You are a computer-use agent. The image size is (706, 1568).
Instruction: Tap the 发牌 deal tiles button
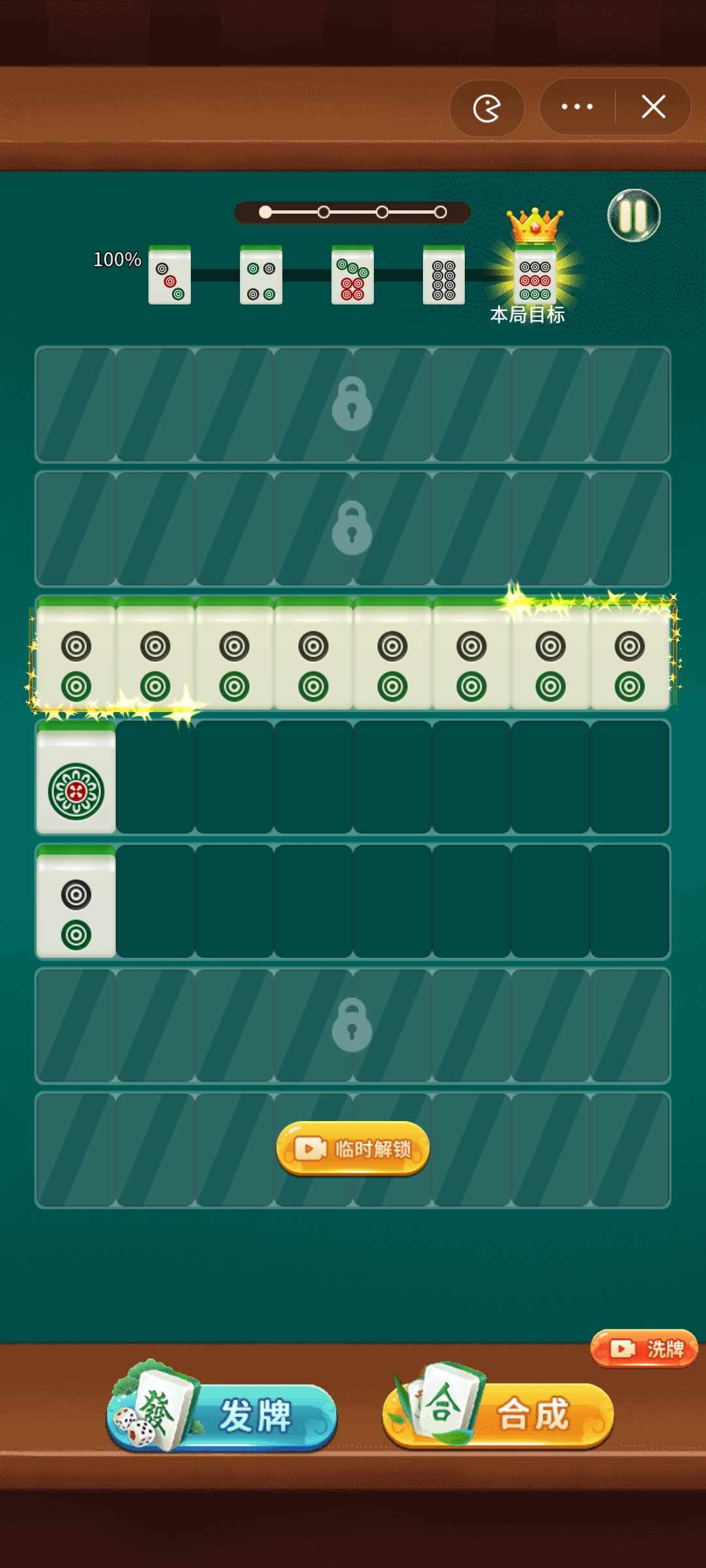(223, 1414)
